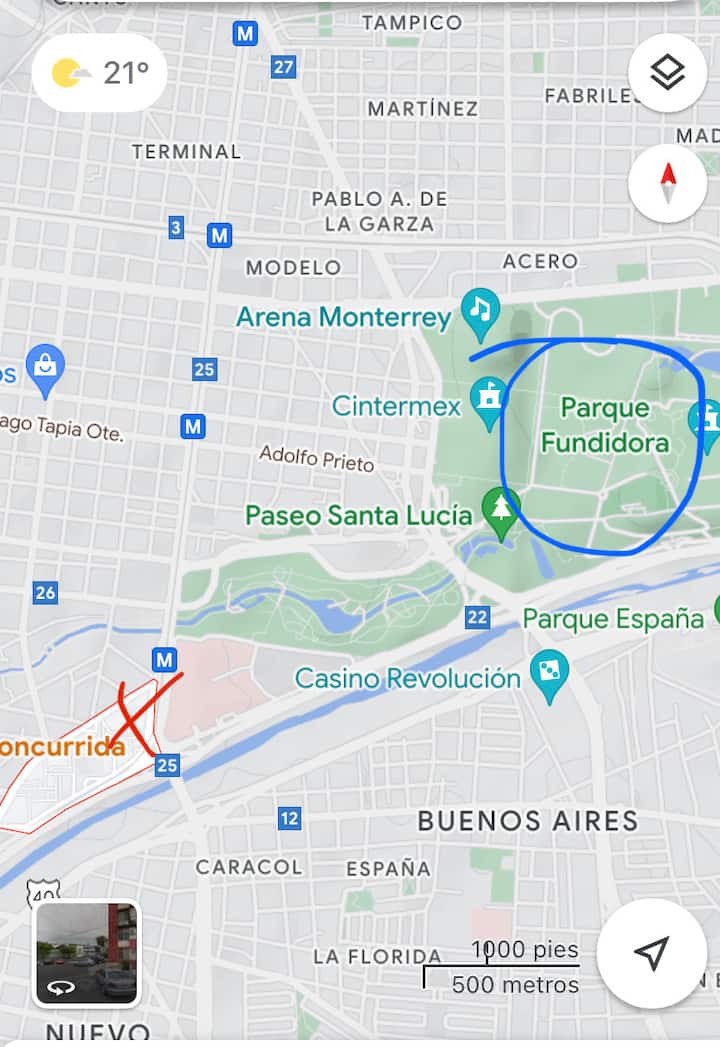This screenshot has width=720, height=1047.
Task: Open the 21° weather chip
Action: 100,73
